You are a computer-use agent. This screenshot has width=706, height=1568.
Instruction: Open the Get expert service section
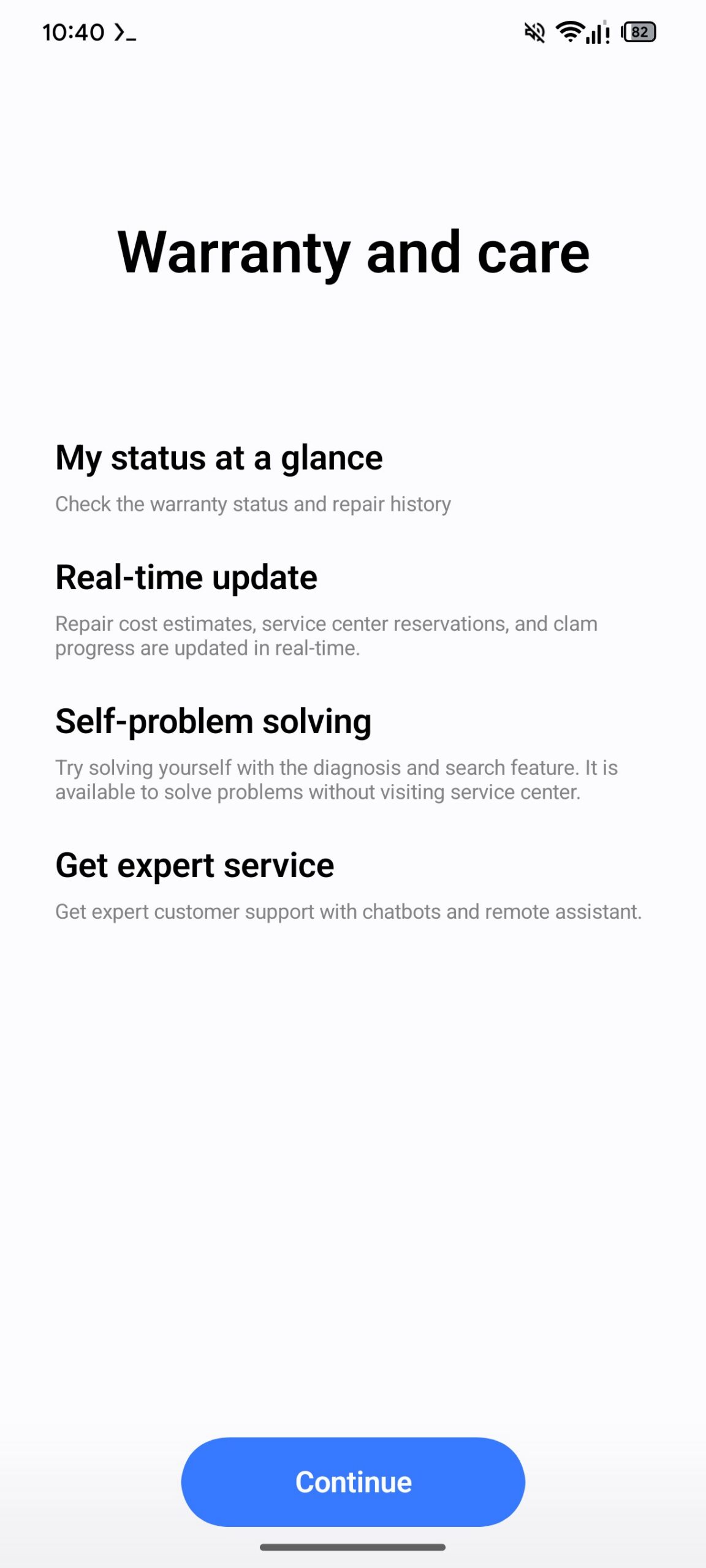(195, 864)
